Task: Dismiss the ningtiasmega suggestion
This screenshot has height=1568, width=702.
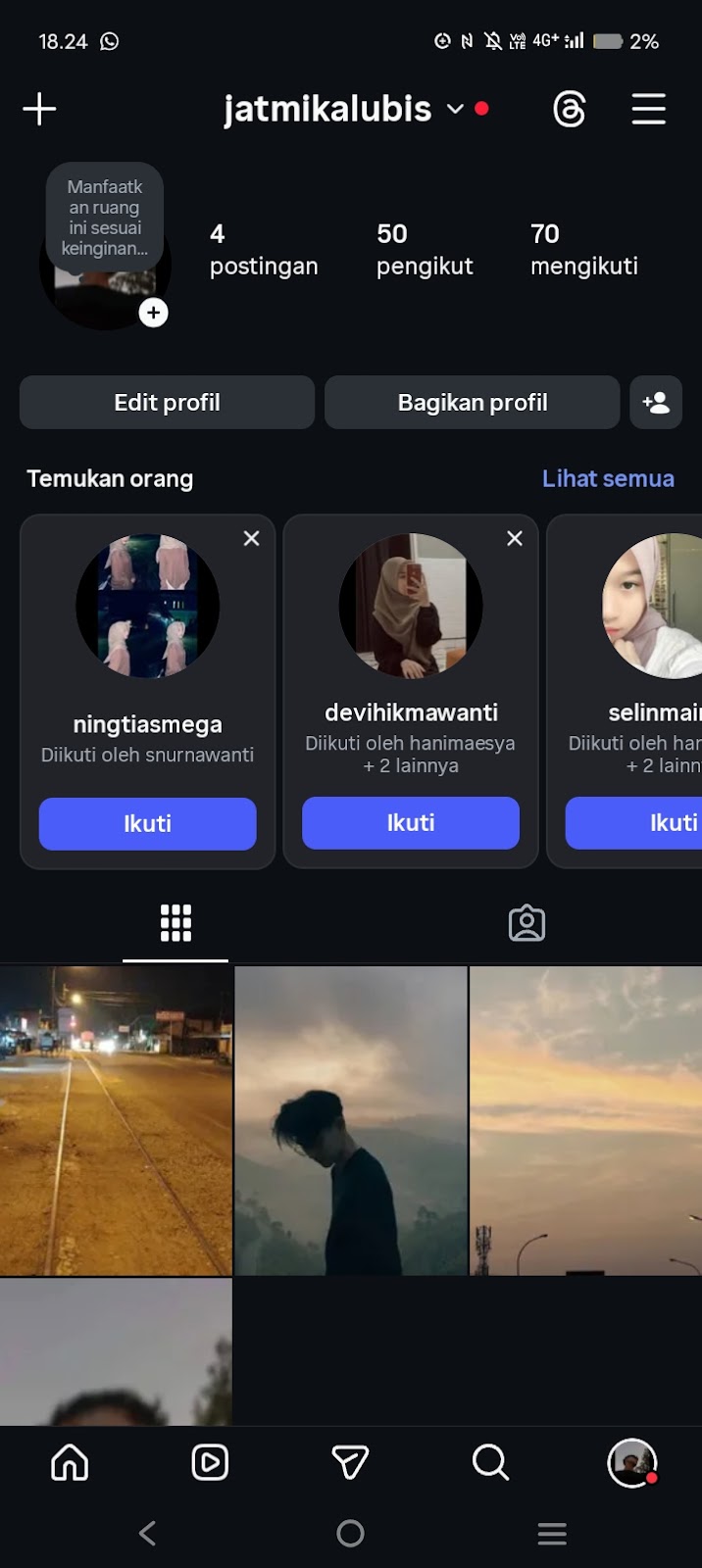Action: pyautogui.click(x=251, y=538)
